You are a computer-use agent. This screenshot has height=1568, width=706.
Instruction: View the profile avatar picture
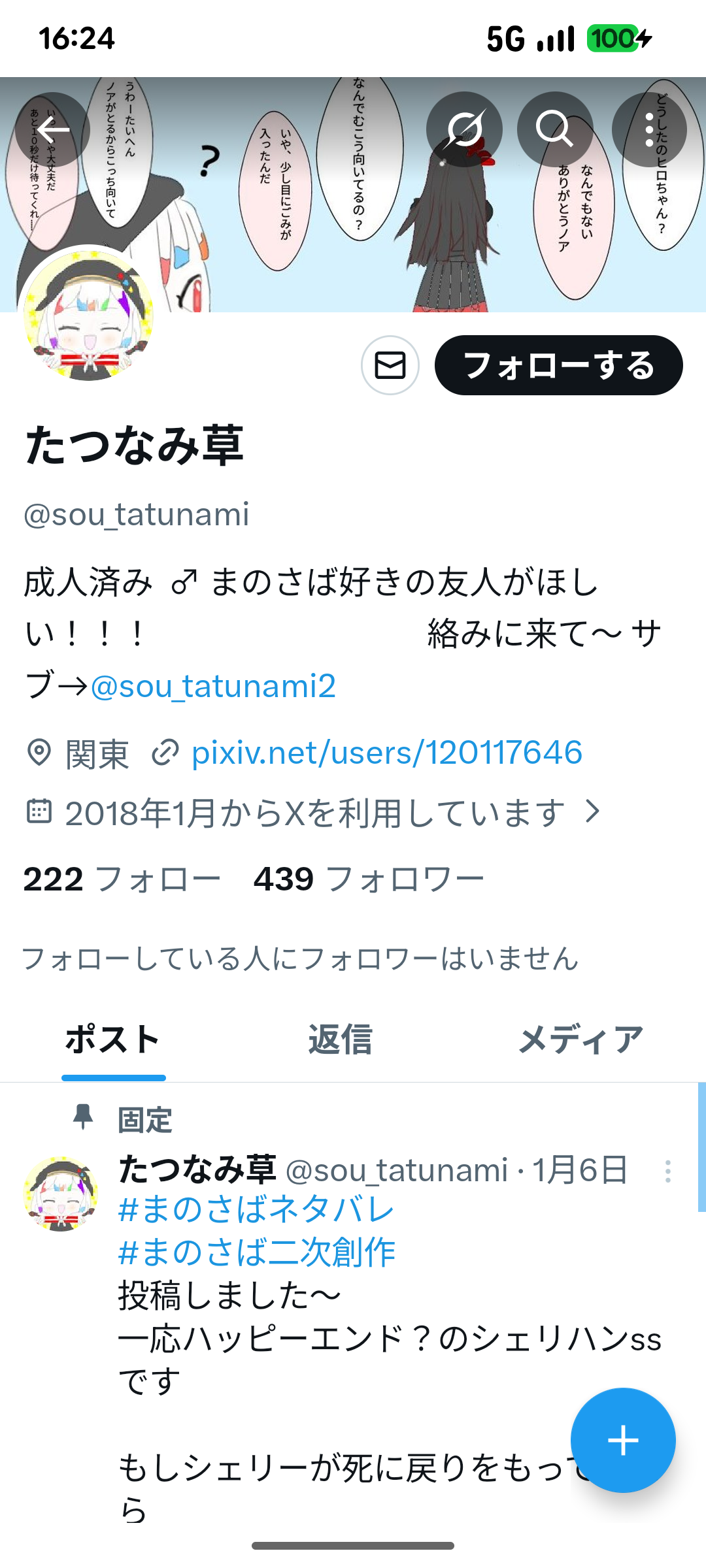88,315
